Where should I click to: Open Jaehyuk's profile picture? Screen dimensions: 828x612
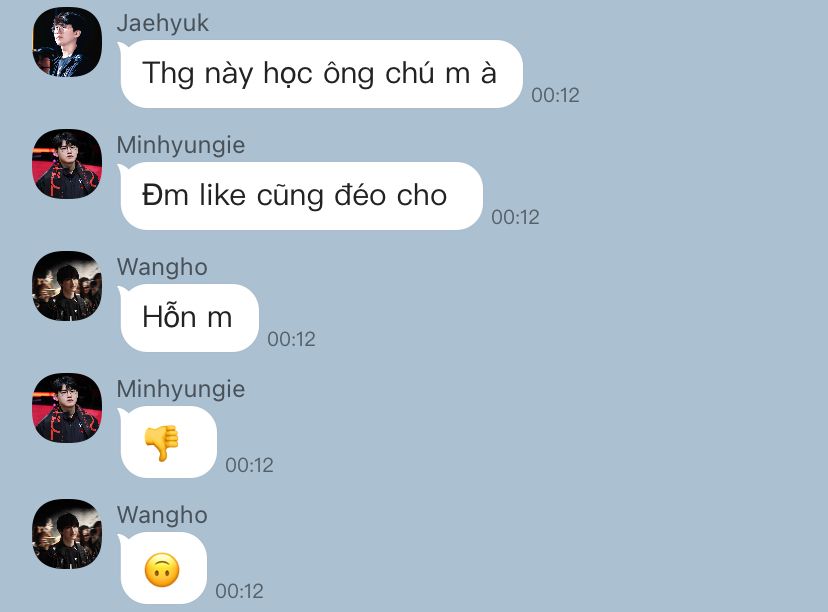pyautogui.click(x=67, y=42)
